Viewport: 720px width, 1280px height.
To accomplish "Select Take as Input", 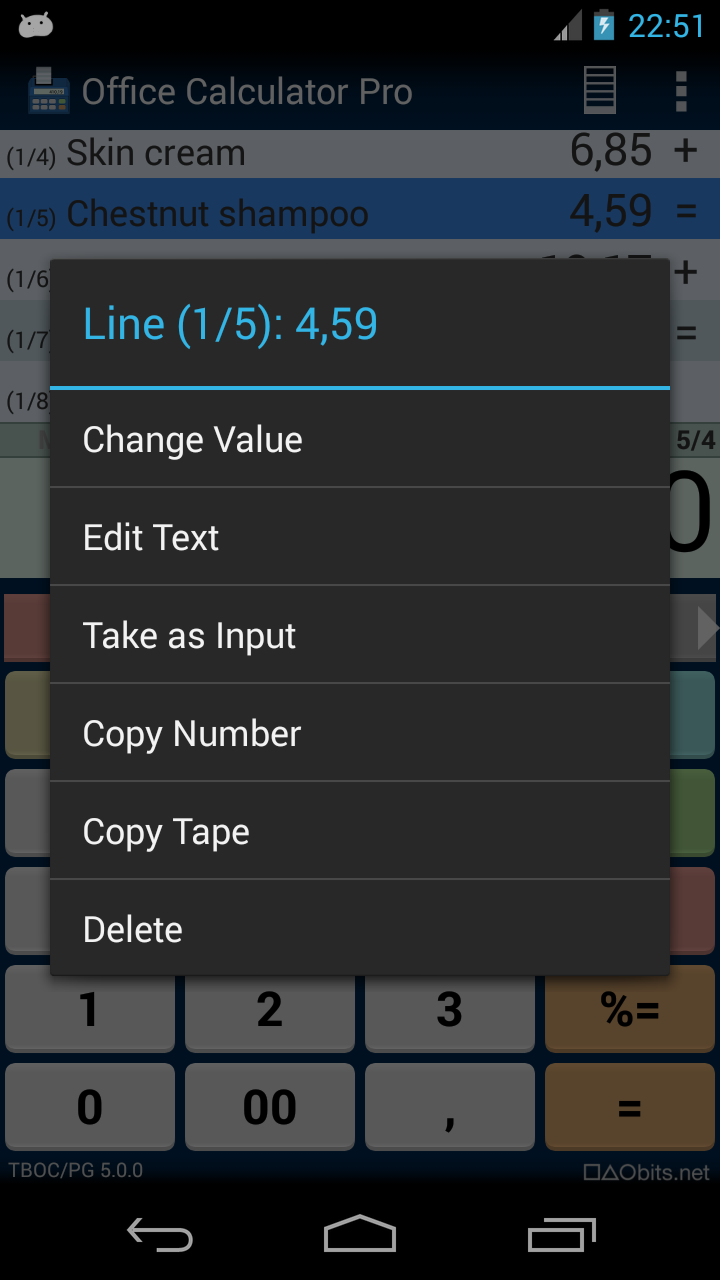I will point(359,636).
